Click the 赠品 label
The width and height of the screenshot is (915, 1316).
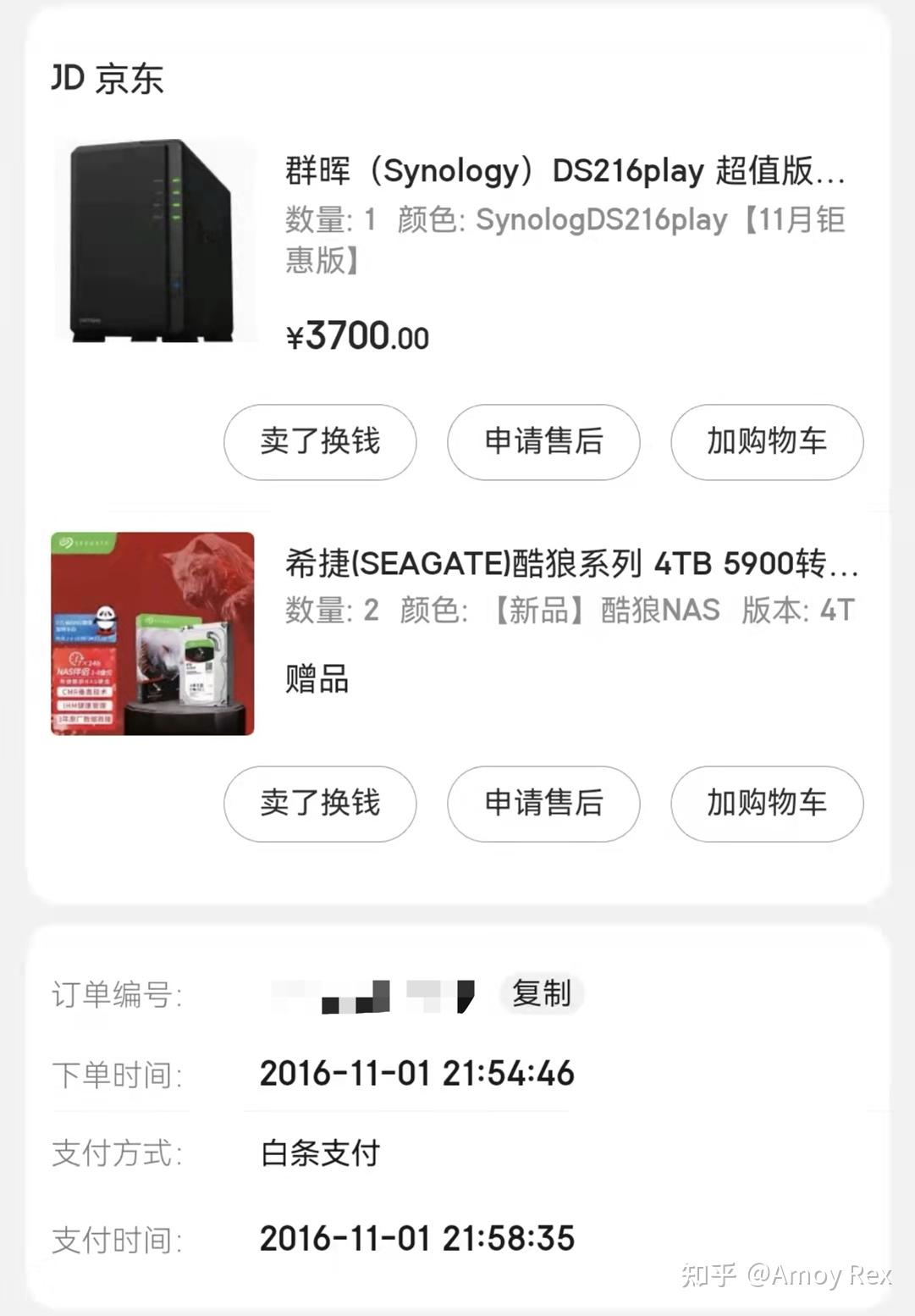314,681
